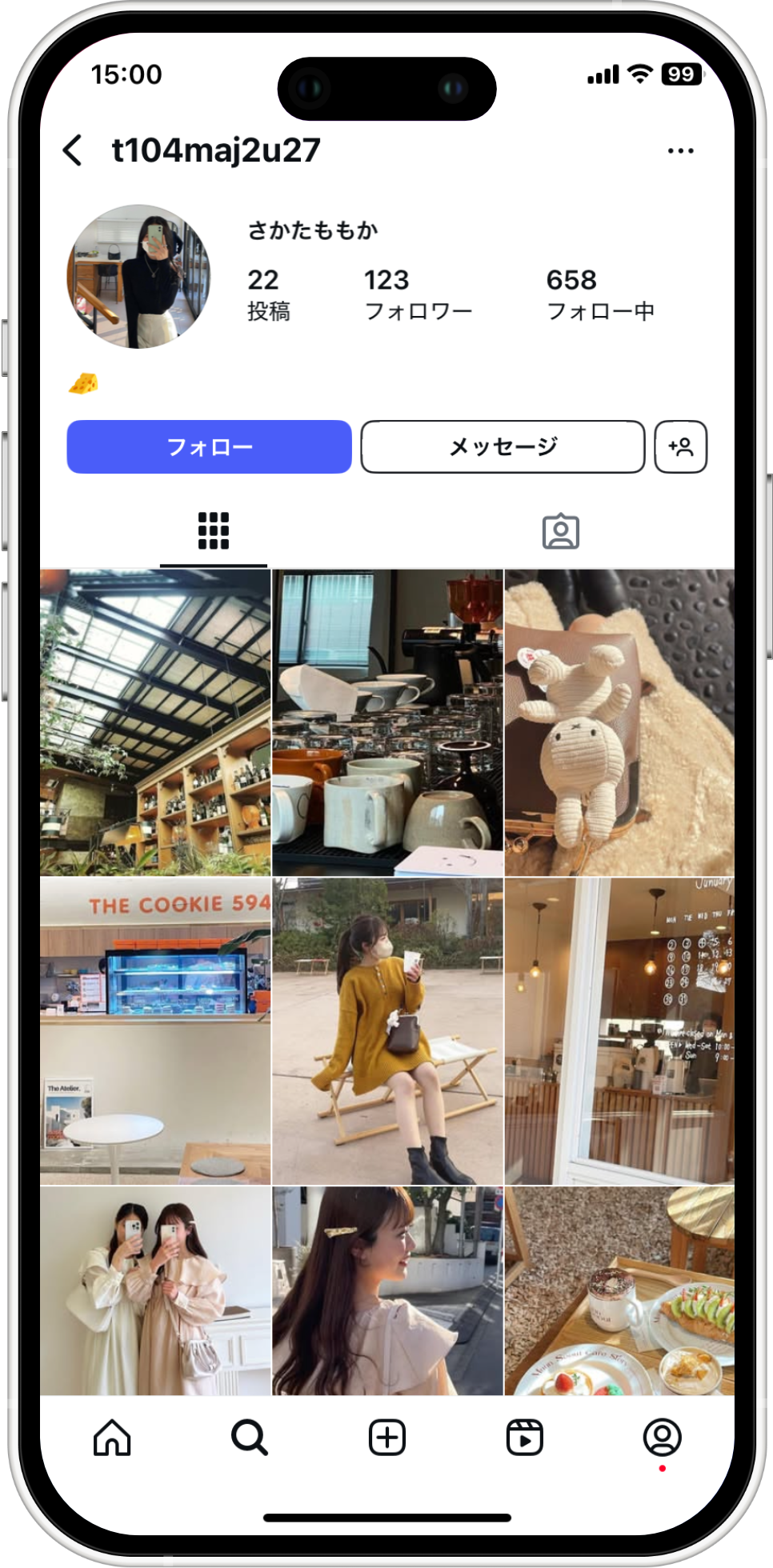This screenshot has height=1568, width=773.
Task: Open the フォロー中 list
Action: [x=600, y=294]
